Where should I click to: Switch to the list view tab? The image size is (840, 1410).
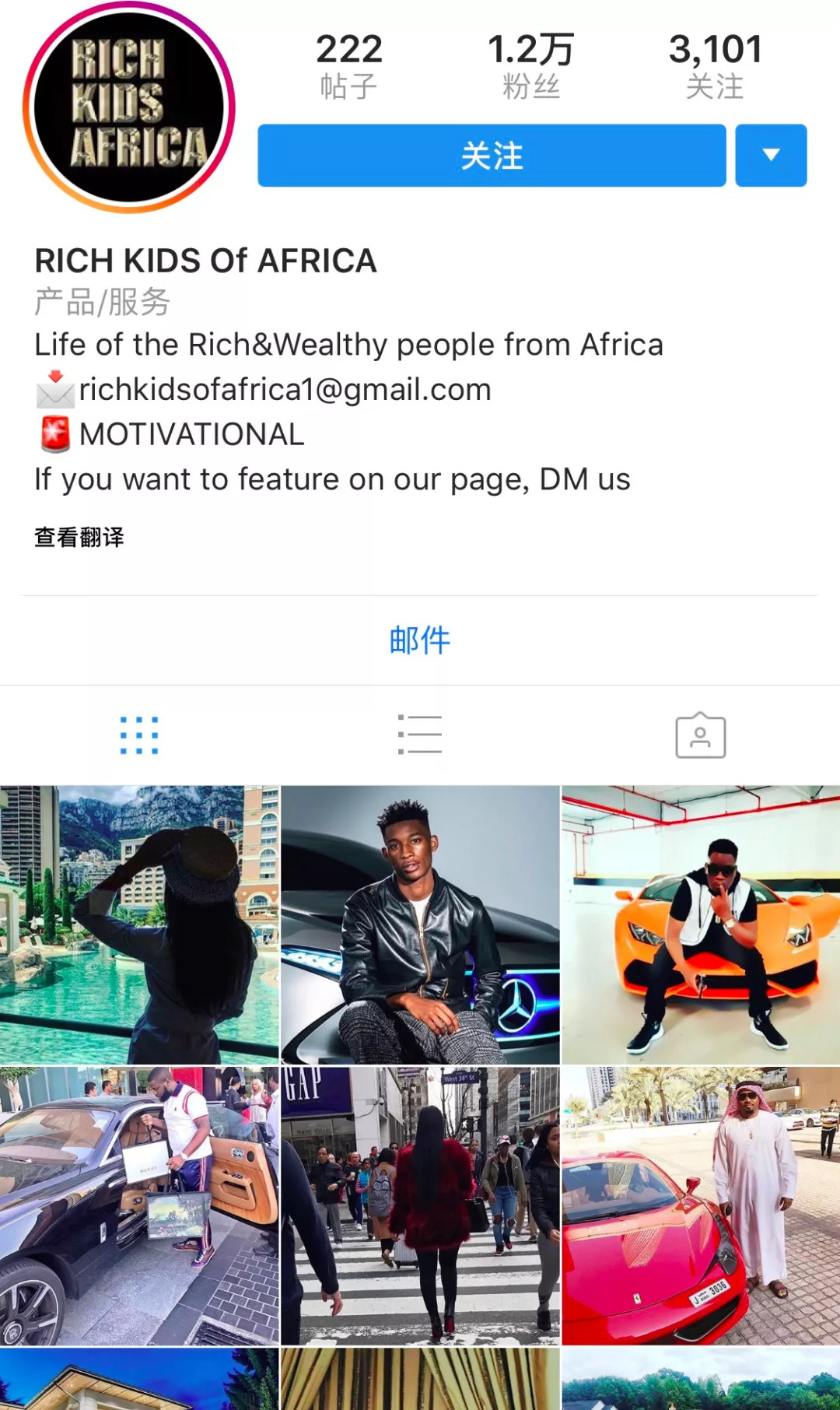[420, 735]
